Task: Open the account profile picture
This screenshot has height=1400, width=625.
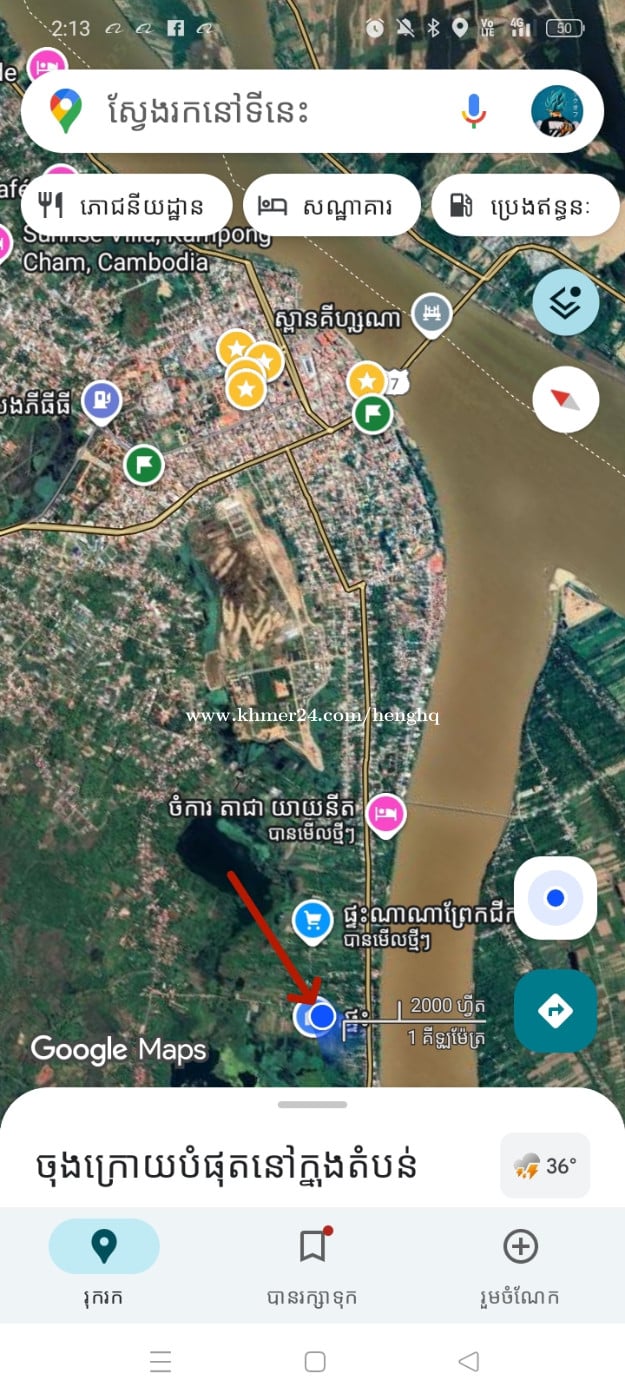Action: click(x=557, y=110)
